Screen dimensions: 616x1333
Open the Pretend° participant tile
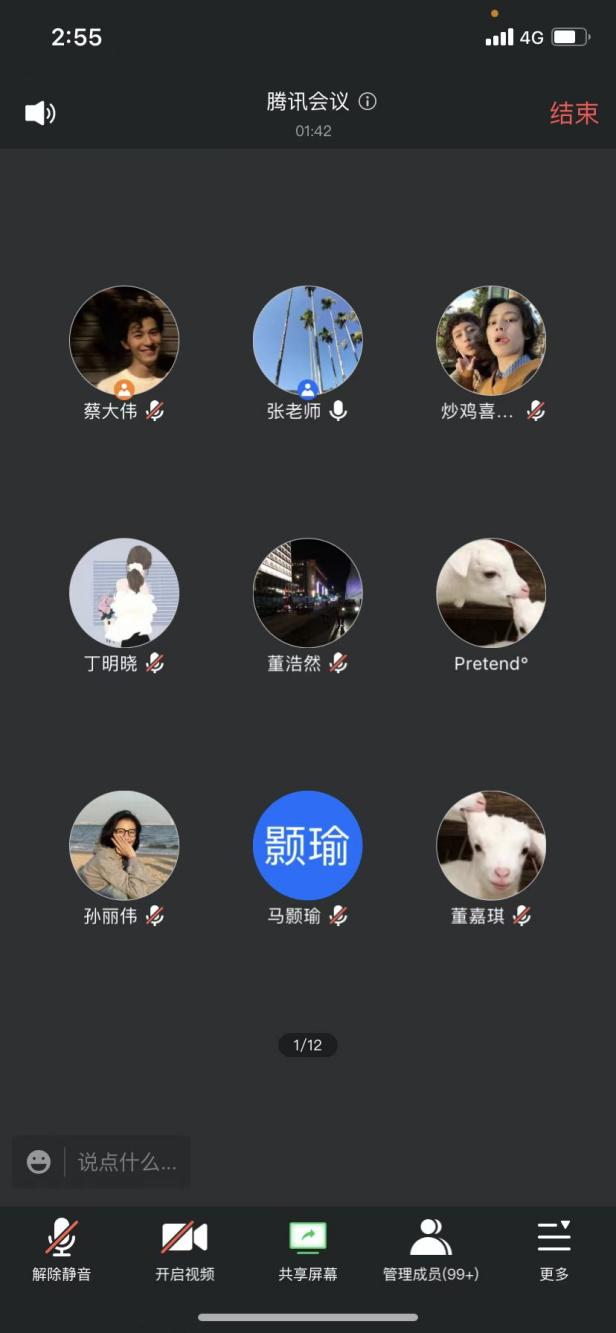[491, 594]
